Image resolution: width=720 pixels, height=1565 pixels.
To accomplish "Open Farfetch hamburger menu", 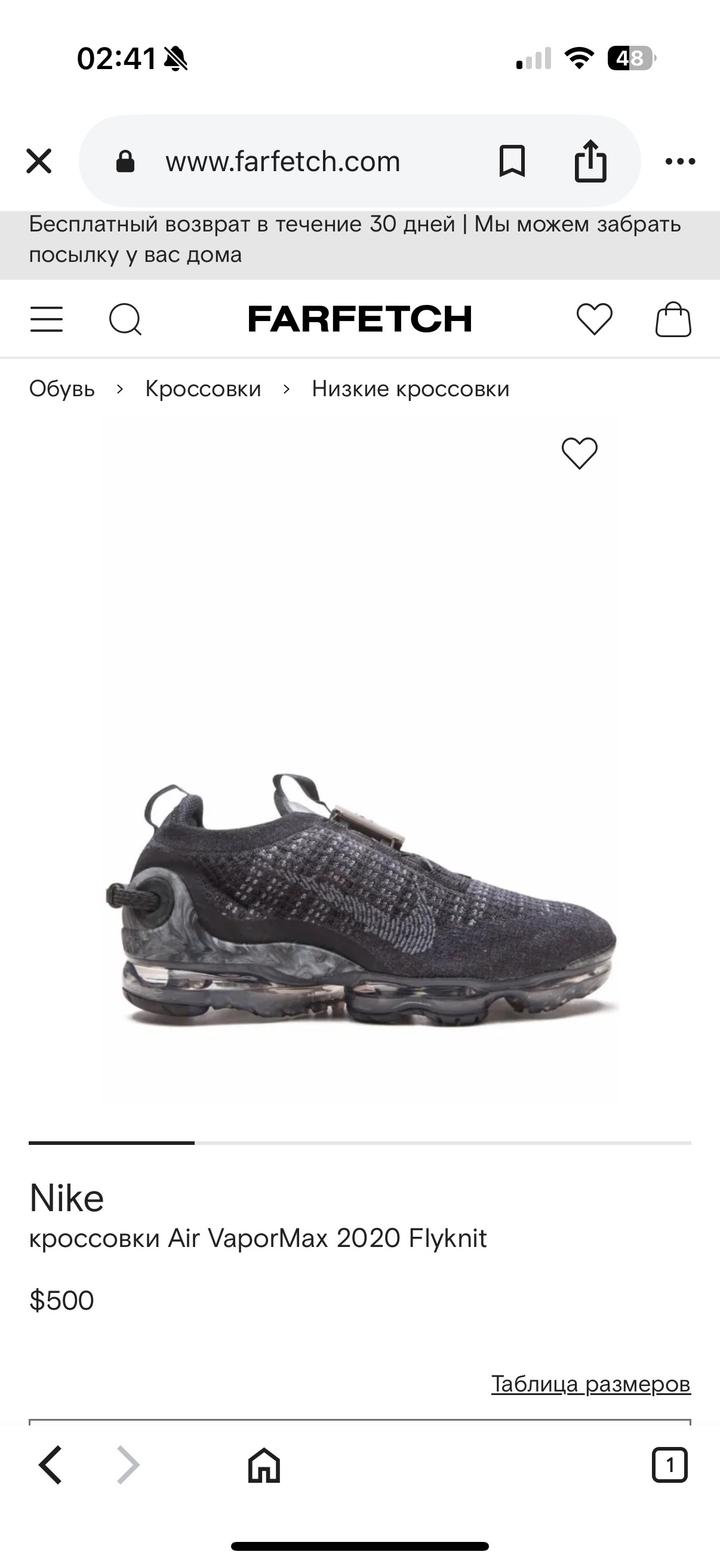I will 46,319.
